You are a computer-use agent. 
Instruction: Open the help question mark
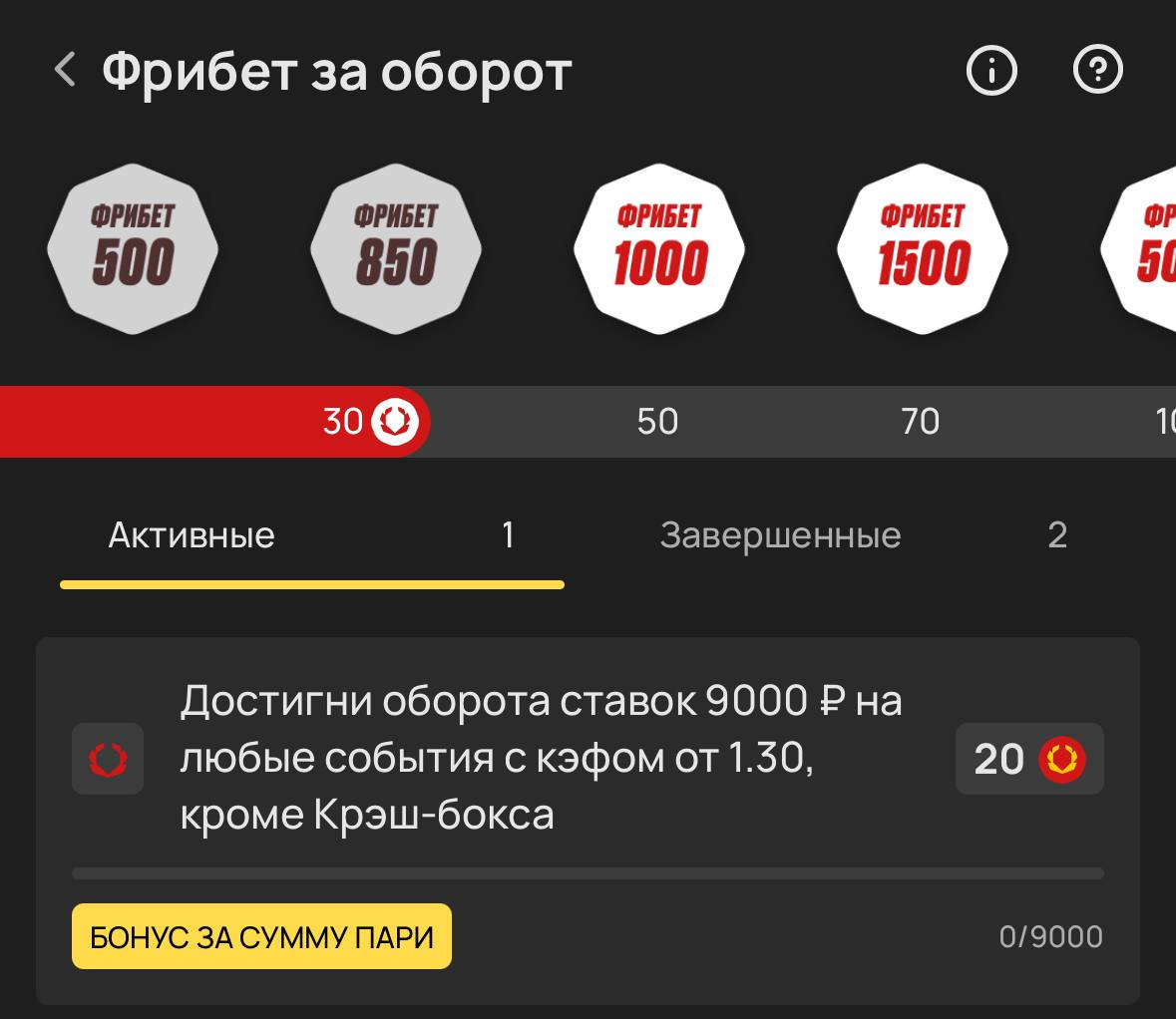pos(1097,71)
